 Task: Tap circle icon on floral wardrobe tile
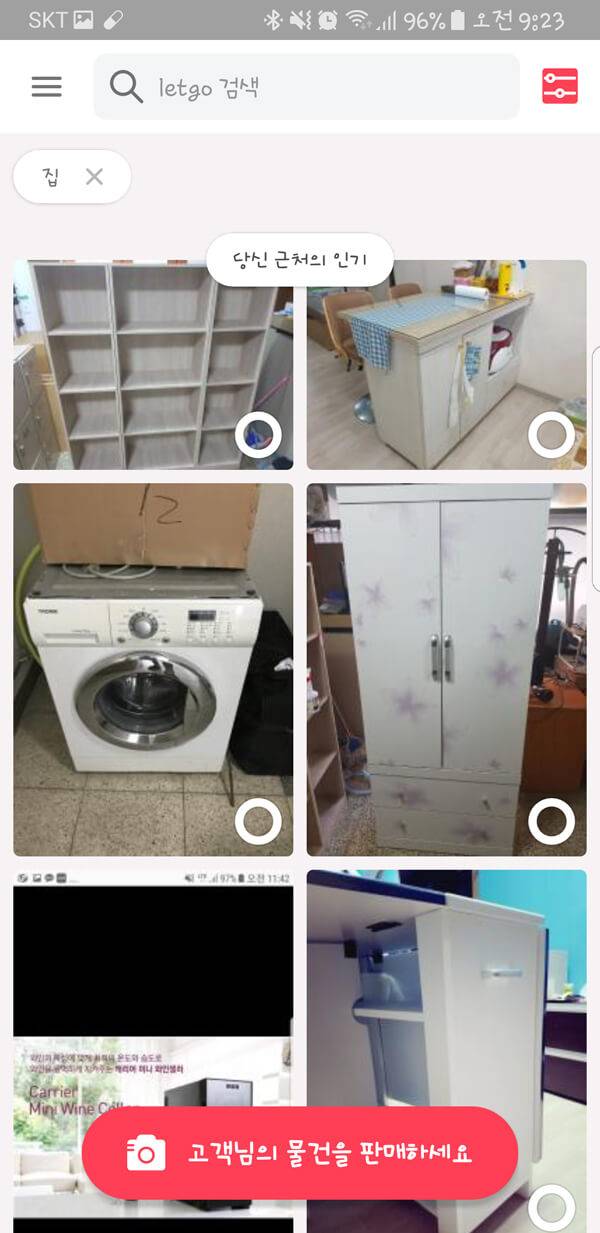[552, 822]
